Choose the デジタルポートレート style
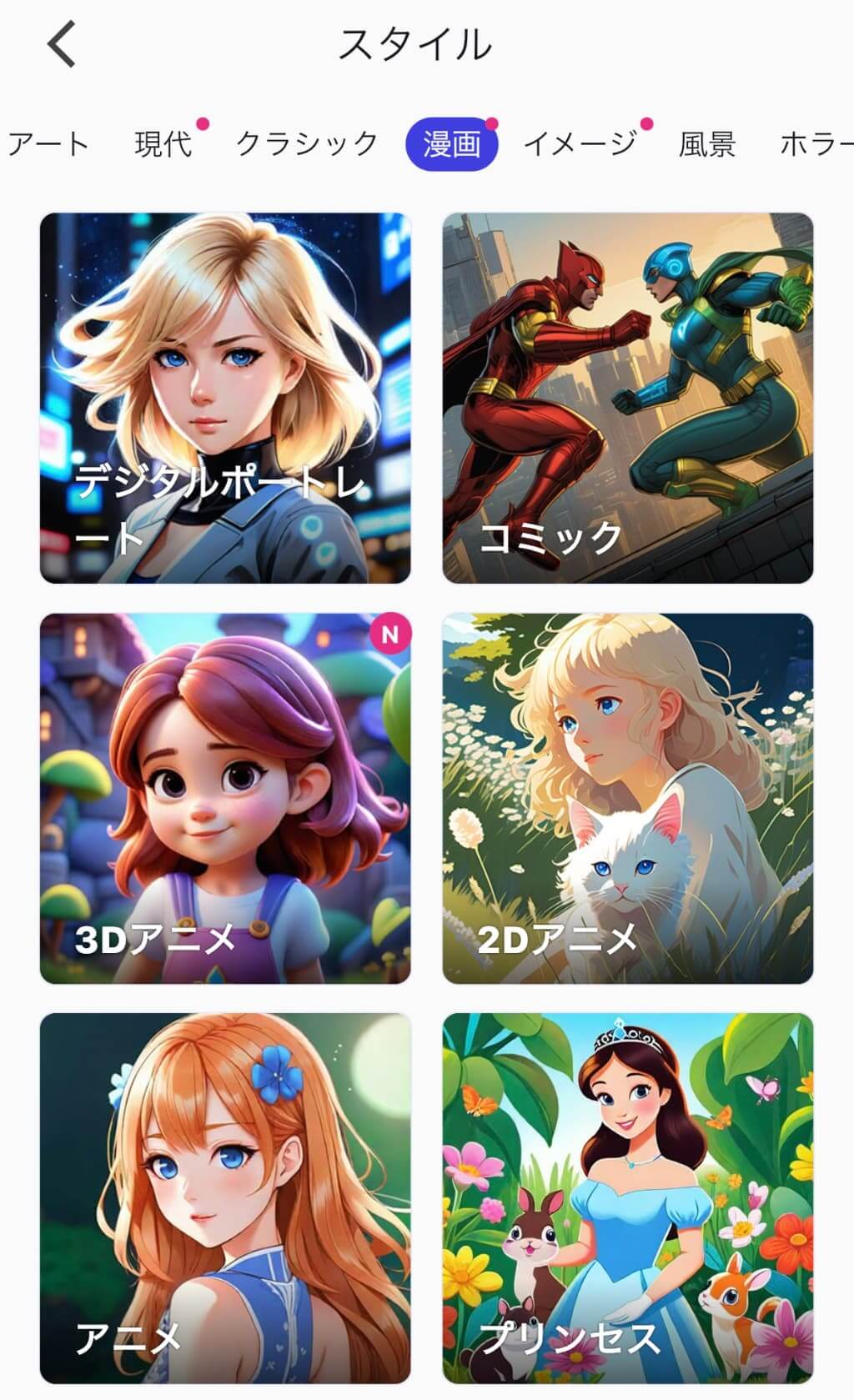 tap(225, 398)
